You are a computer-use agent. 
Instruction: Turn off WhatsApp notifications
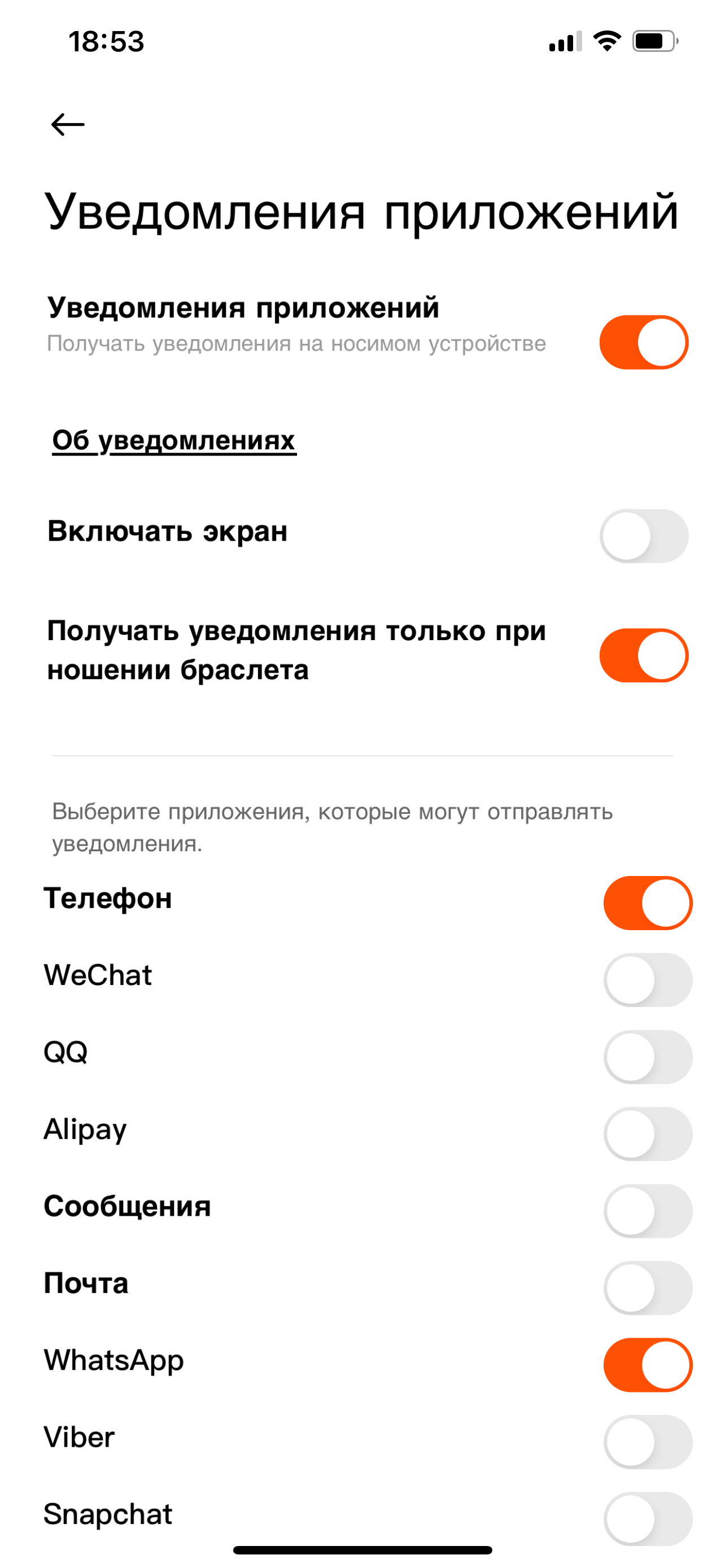647,1365
